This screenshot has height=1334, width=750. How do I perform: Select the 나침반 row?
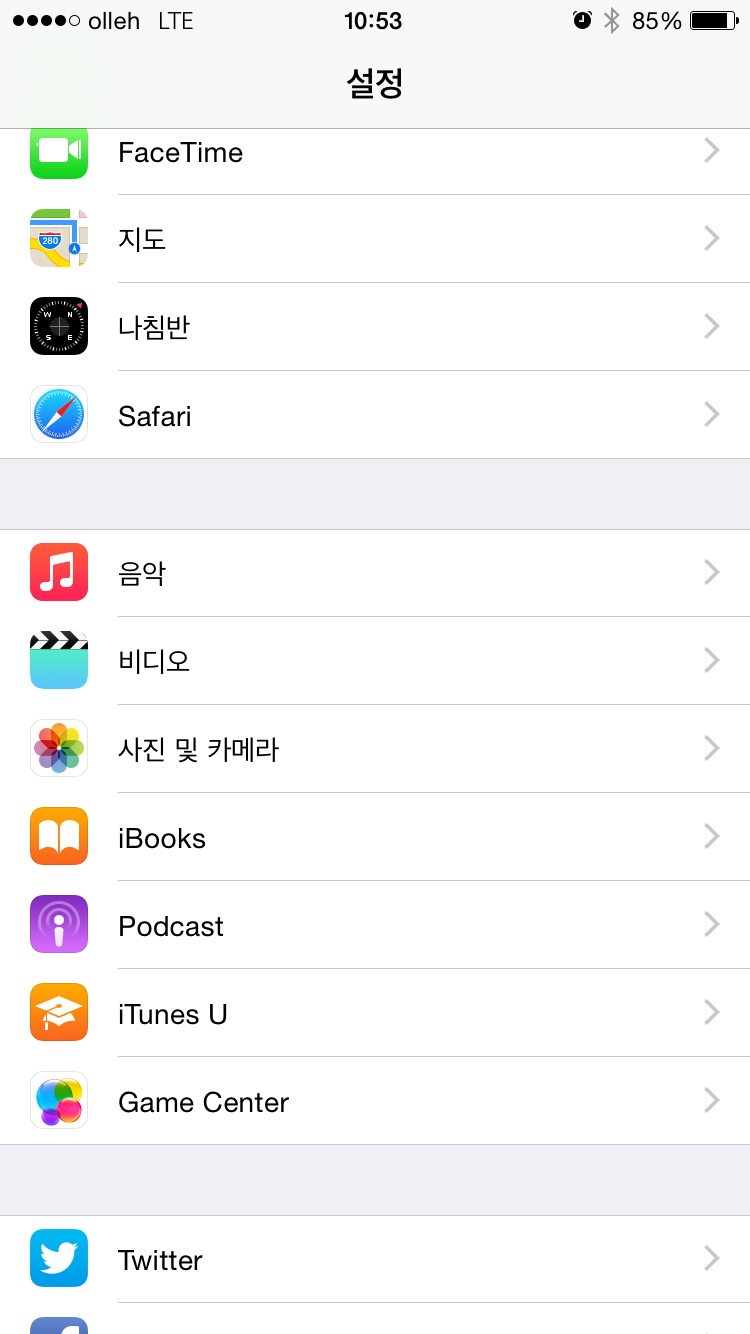click(x=375, y=327)
